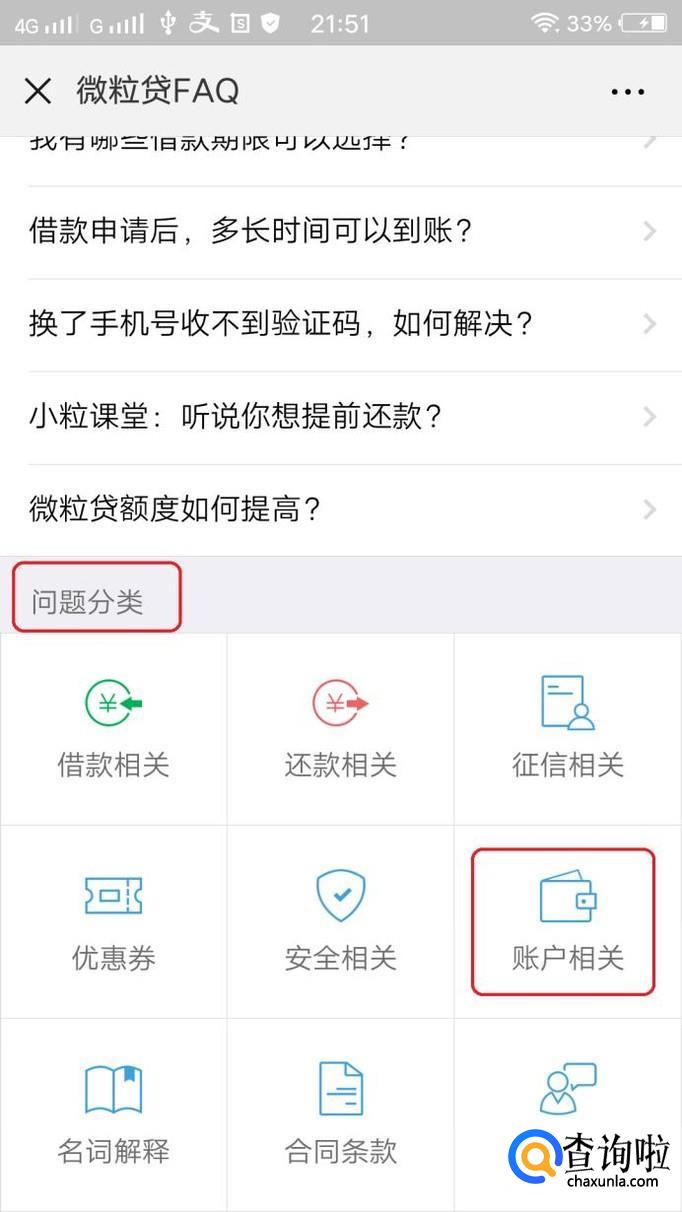Go to the 优惠券 category

[113, 922]
